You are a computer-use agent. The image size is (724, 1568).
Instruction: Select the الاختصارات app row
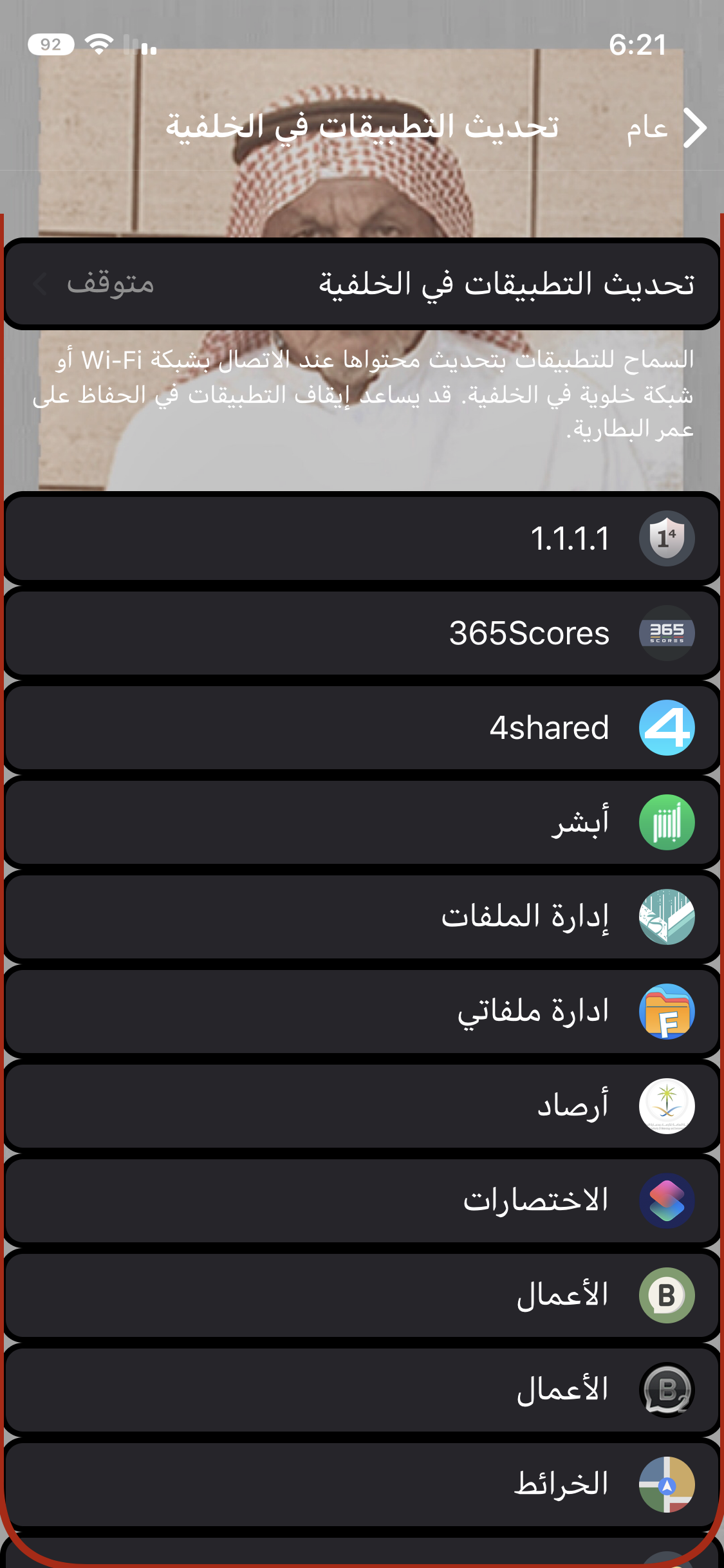pyautogui.click(x=362, y=1200)
